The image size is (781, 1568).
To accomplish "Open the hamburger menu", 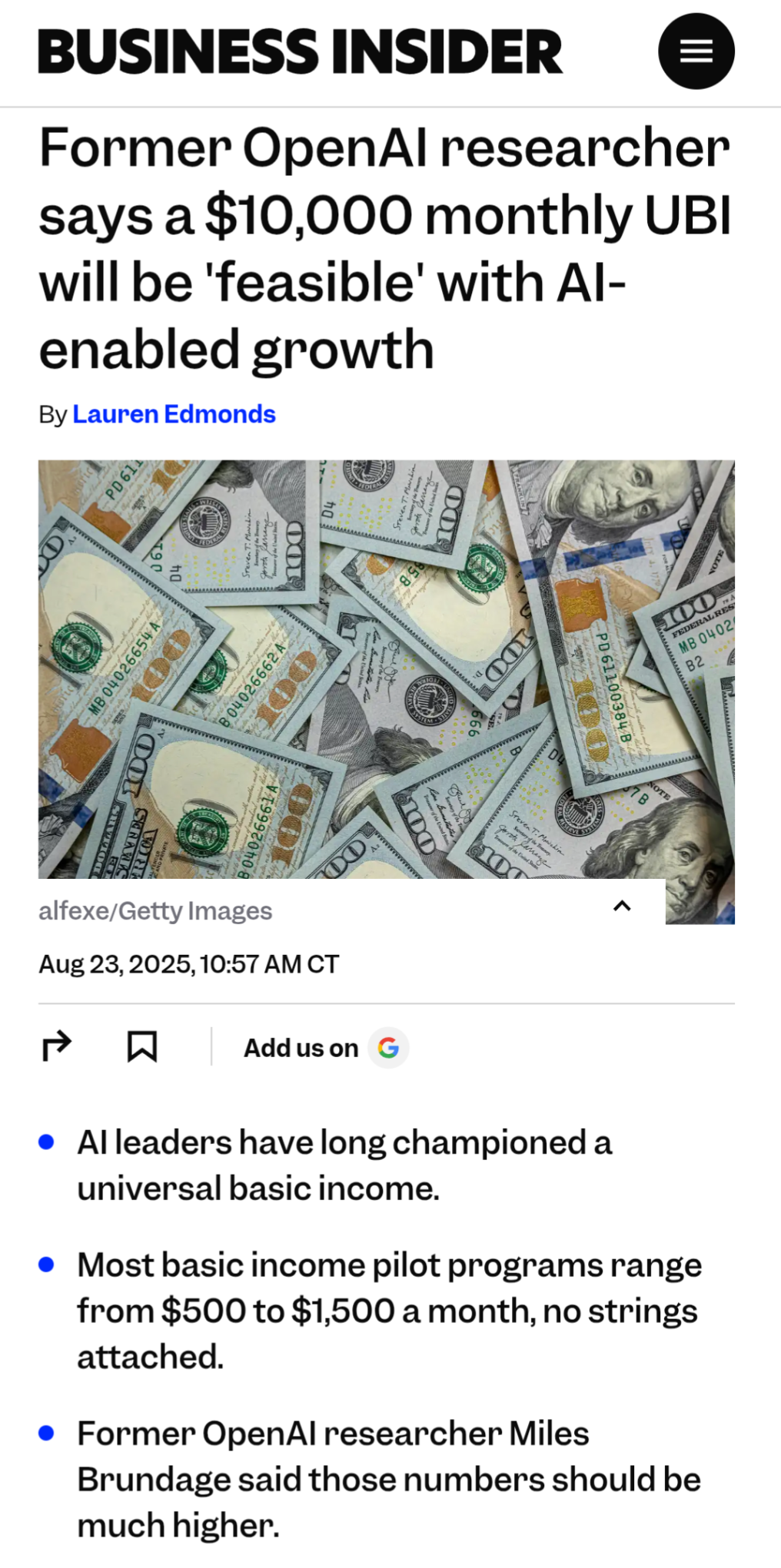I will point(696,51).
